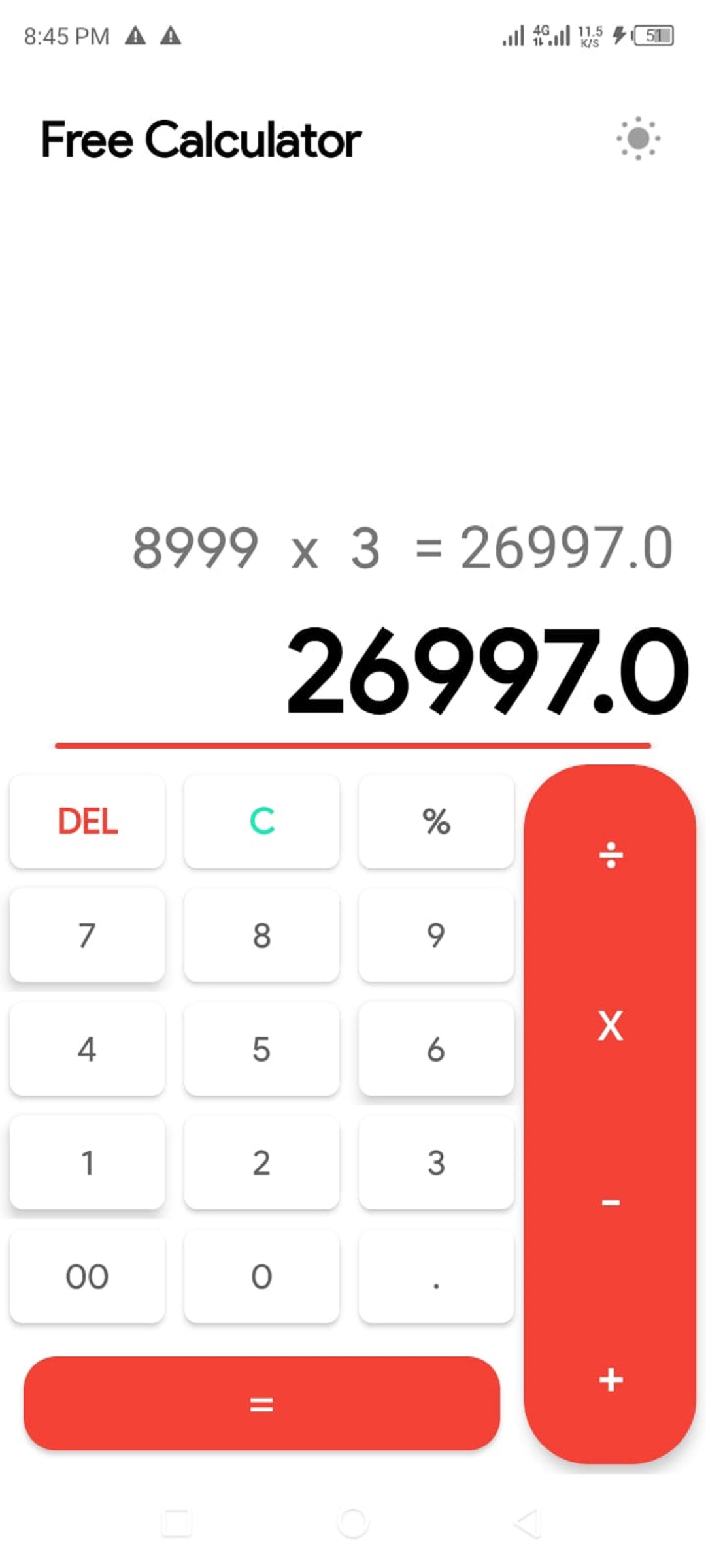This screenshot has width=706, height=1568.
Task: Enter the digit 2
Action: (261, 1162)
